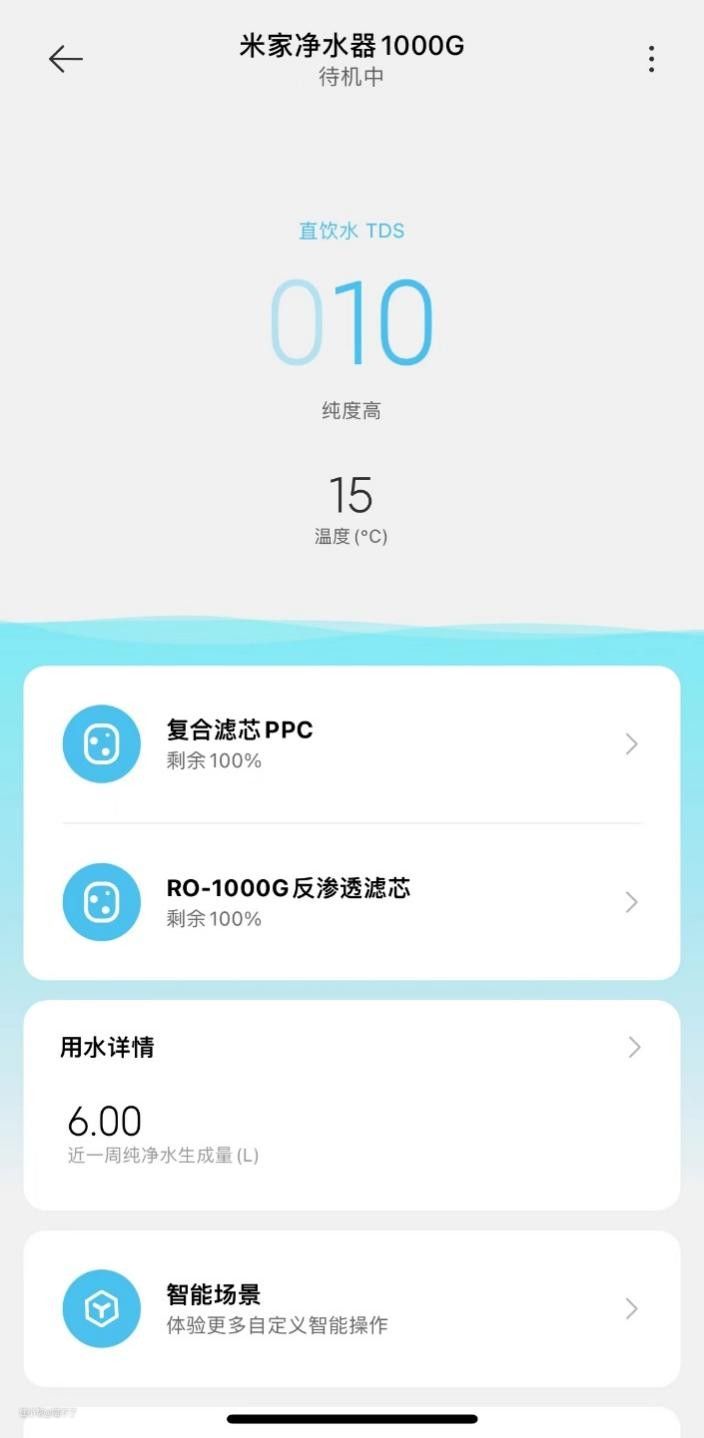
Task: Go back with the arrow icon
Action: pyautogui.click(x=66, y=60)
